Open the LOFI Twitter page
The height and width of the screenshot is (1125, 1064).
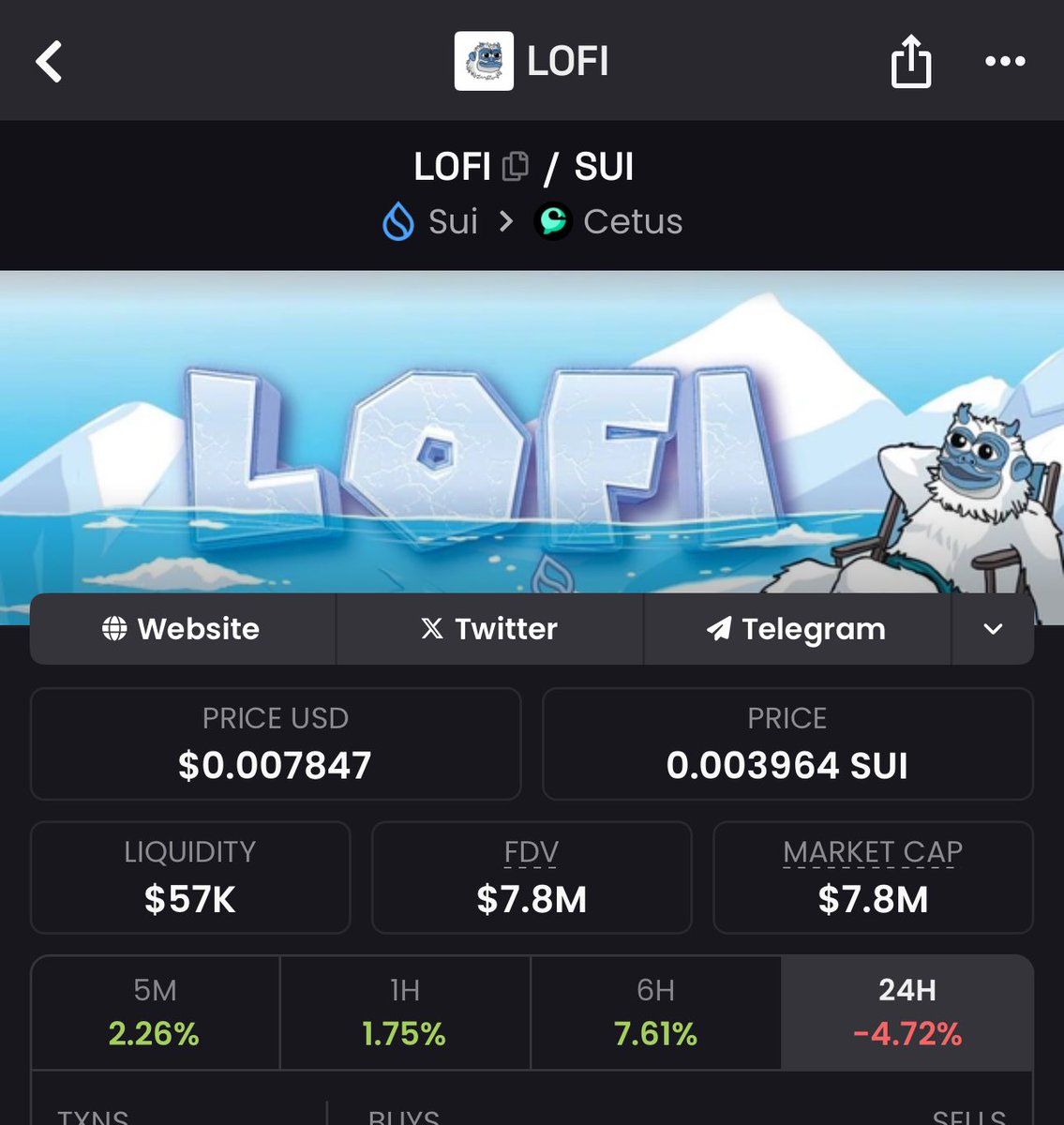(489, 628)
